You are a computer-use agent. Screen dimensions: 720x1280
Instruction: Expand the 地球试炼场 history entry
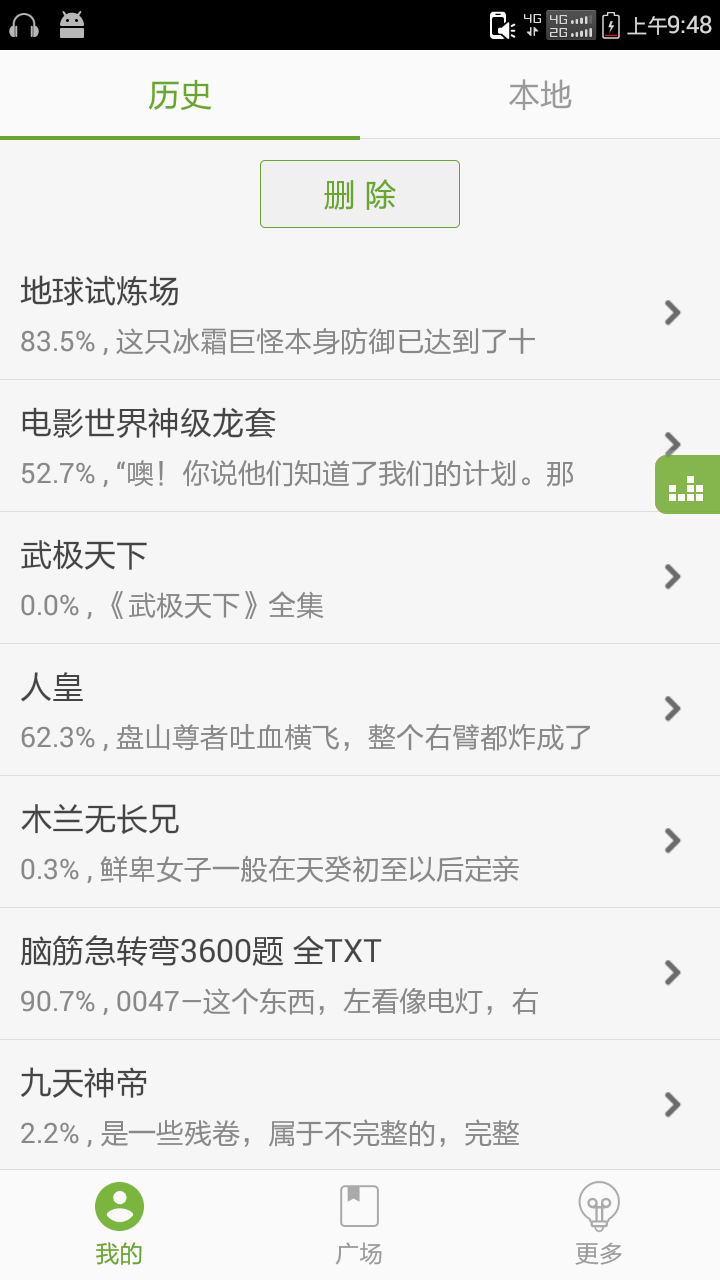pyautogui.click(x=671, y=312)
